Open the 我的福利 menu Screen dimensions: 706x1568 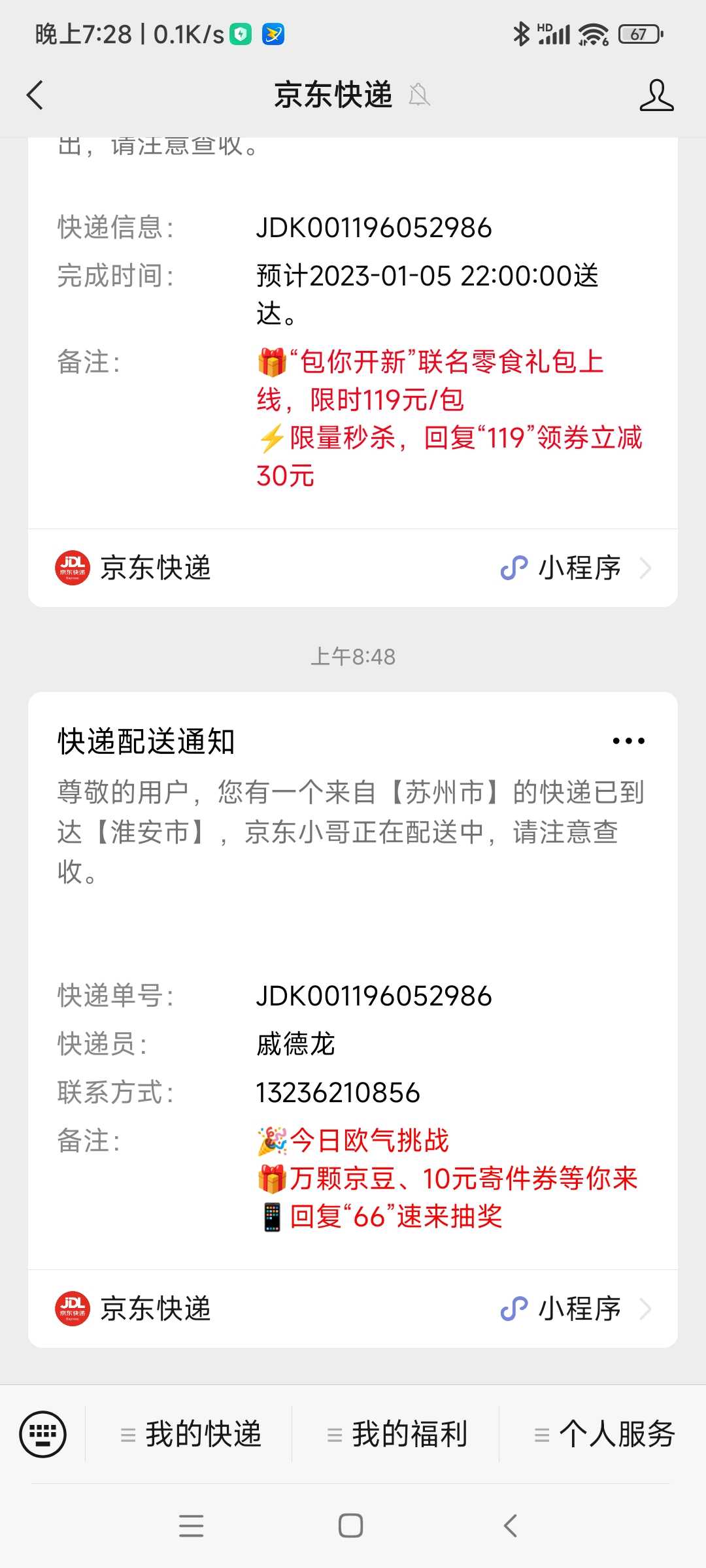pyautogui.click(x=396, y=1434)
